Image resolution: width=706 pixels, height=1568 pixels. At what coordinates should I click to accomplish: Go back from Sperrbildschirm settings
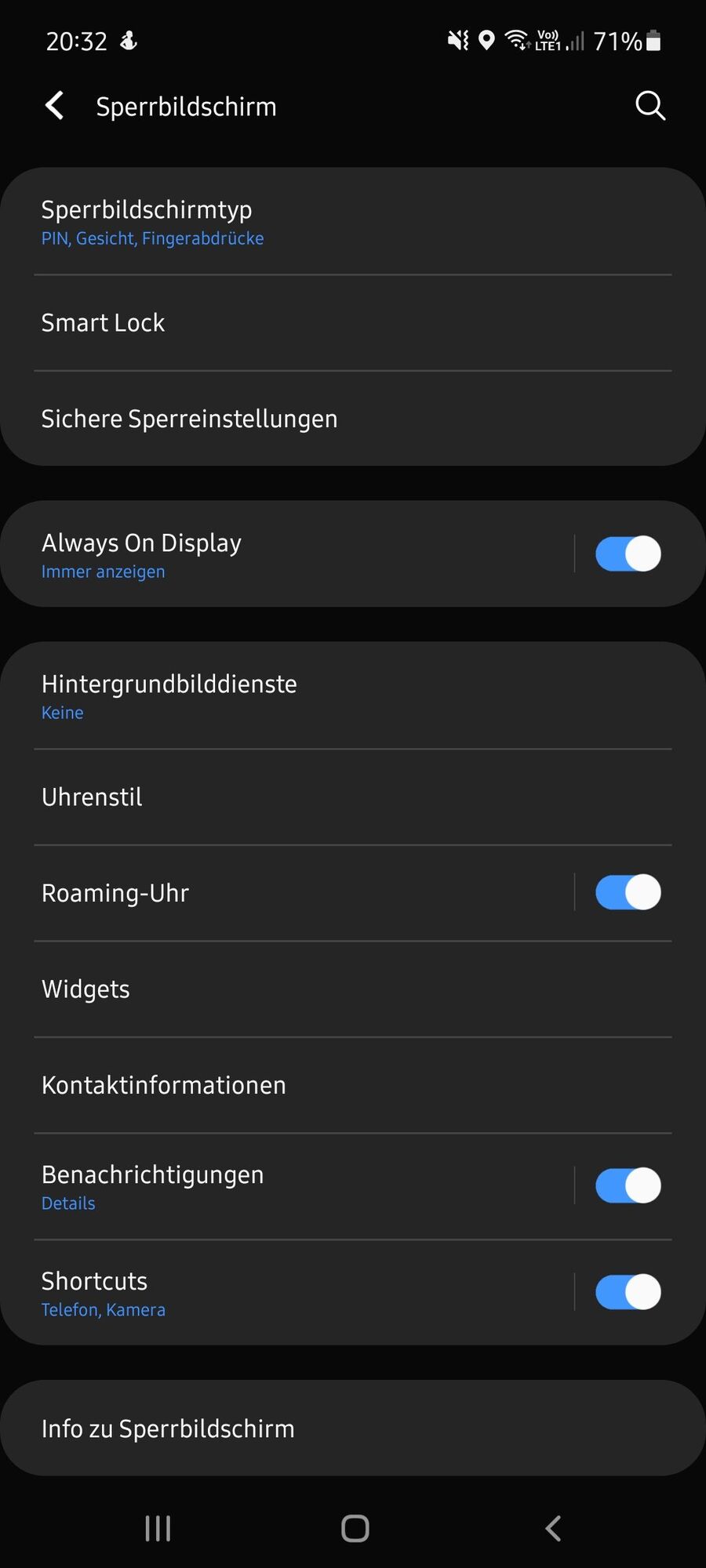[54, 106]
